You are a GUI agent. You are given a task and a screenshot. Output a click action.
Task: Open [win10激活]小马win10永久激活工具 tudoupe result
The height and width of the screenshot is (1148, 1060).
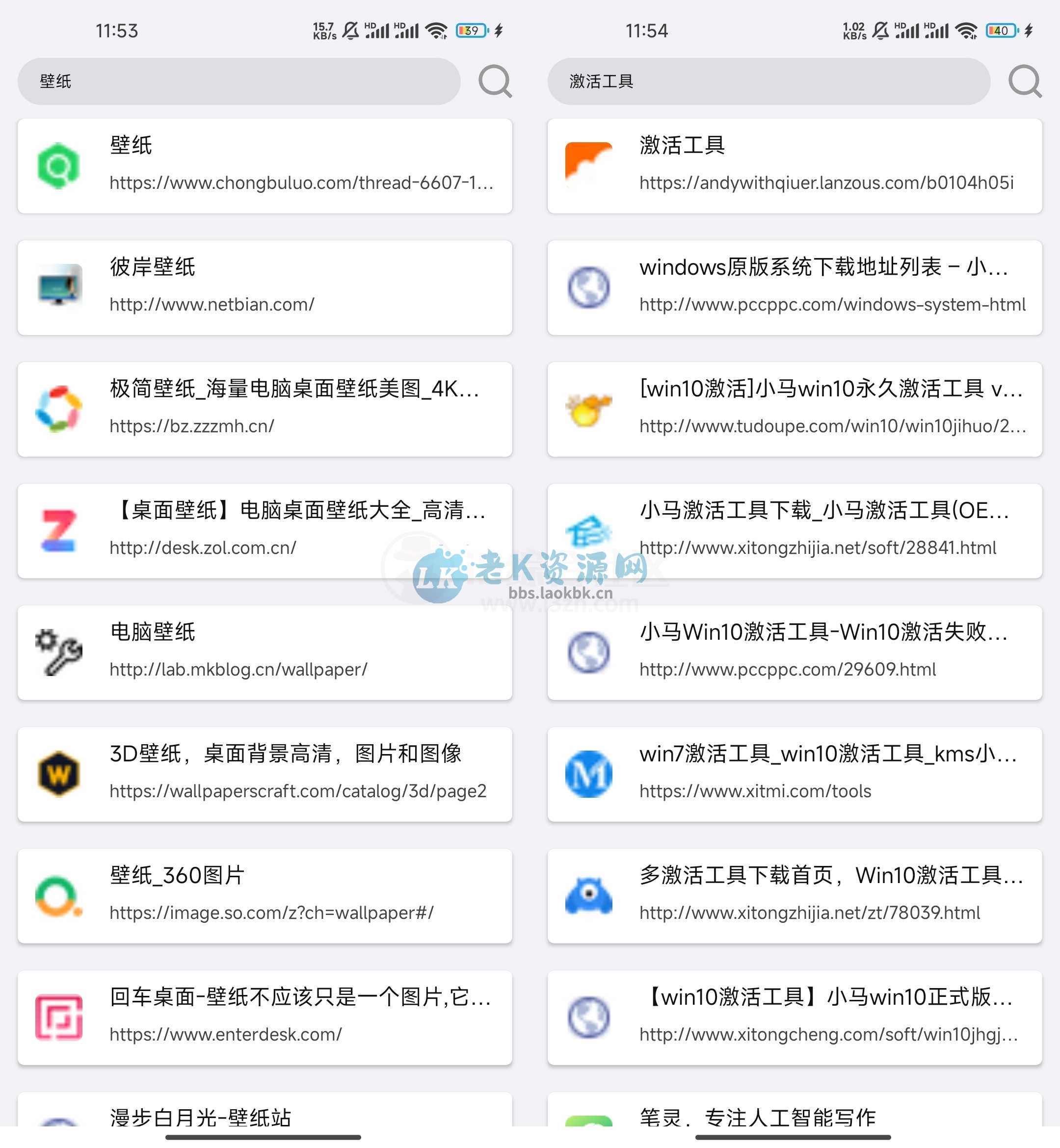795,409
